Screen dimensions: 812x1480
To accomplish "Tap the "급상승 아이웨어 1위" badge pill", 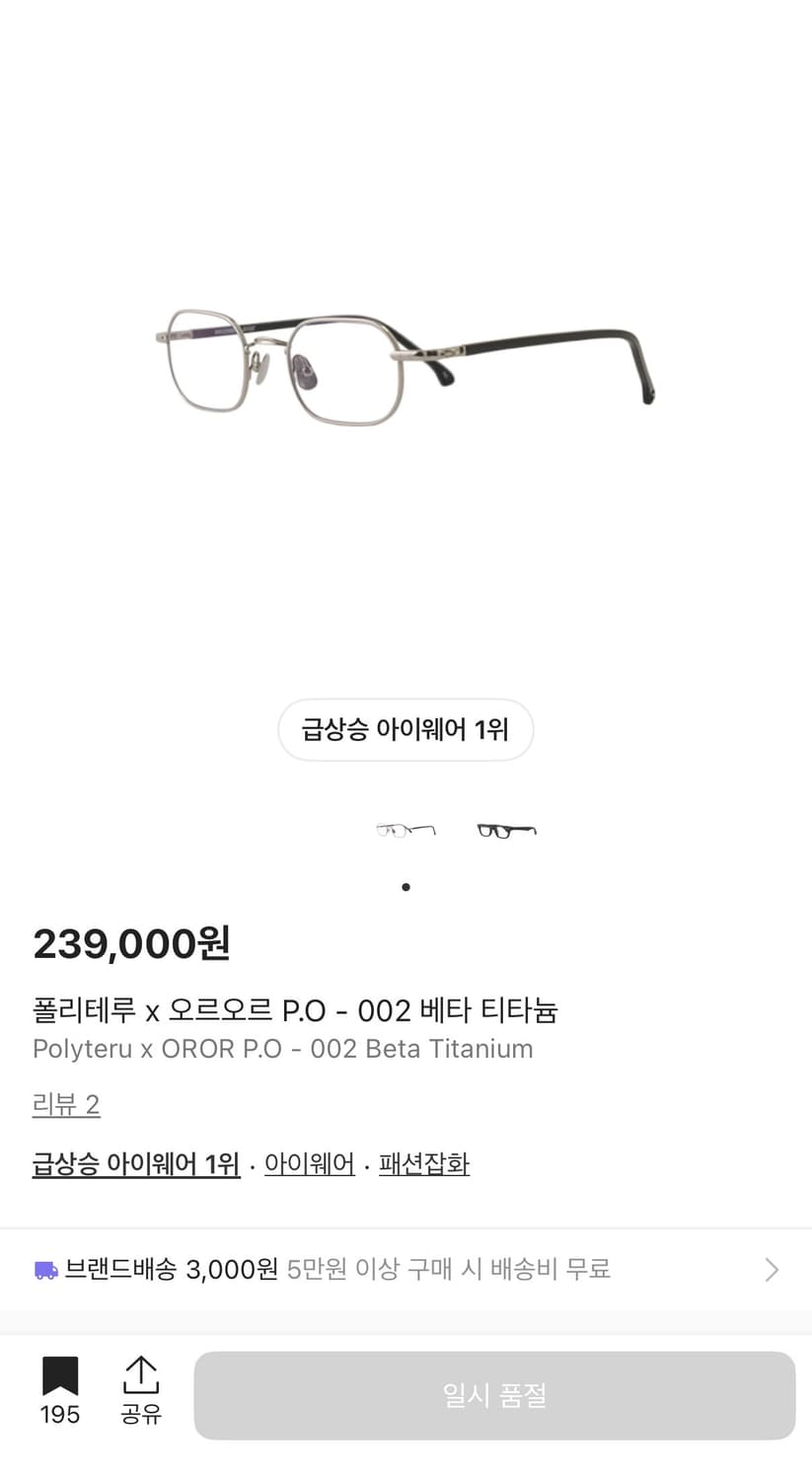I will tap(405, 730).
